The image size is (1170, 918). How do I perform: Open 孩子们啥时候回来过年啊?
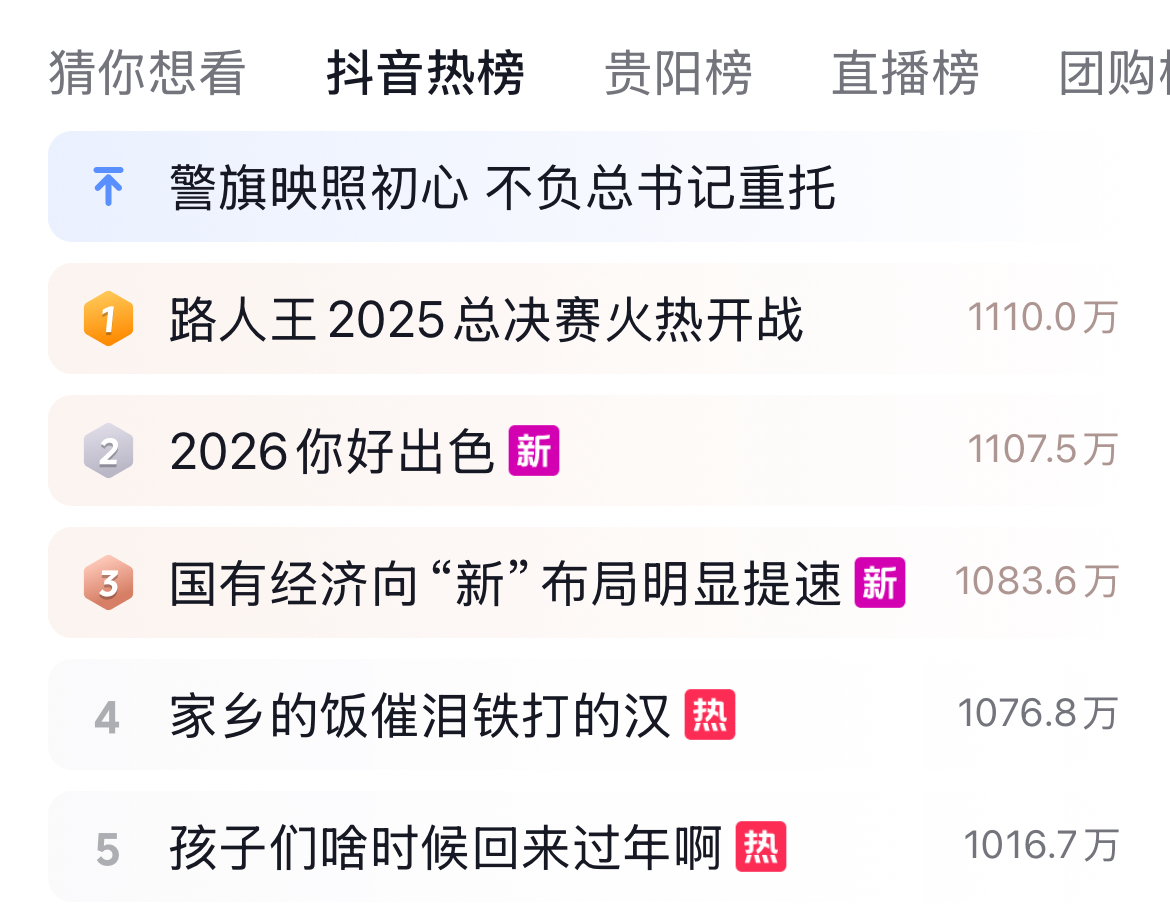click(446, 848)
